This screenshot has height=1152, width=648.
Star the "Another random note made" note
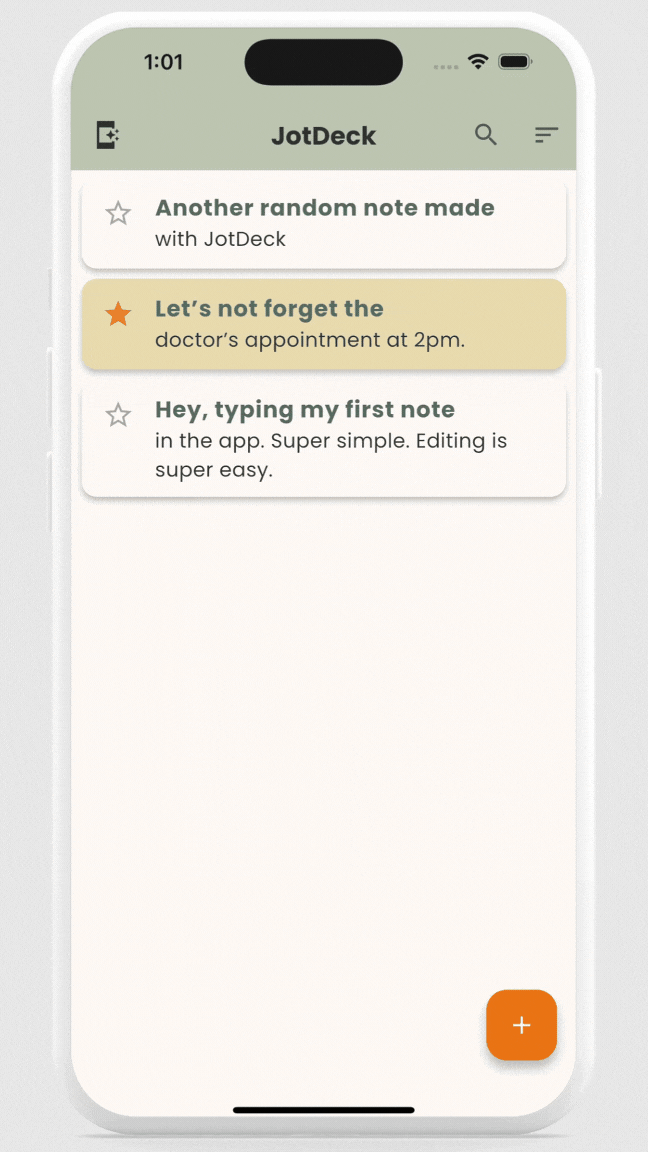118,214
